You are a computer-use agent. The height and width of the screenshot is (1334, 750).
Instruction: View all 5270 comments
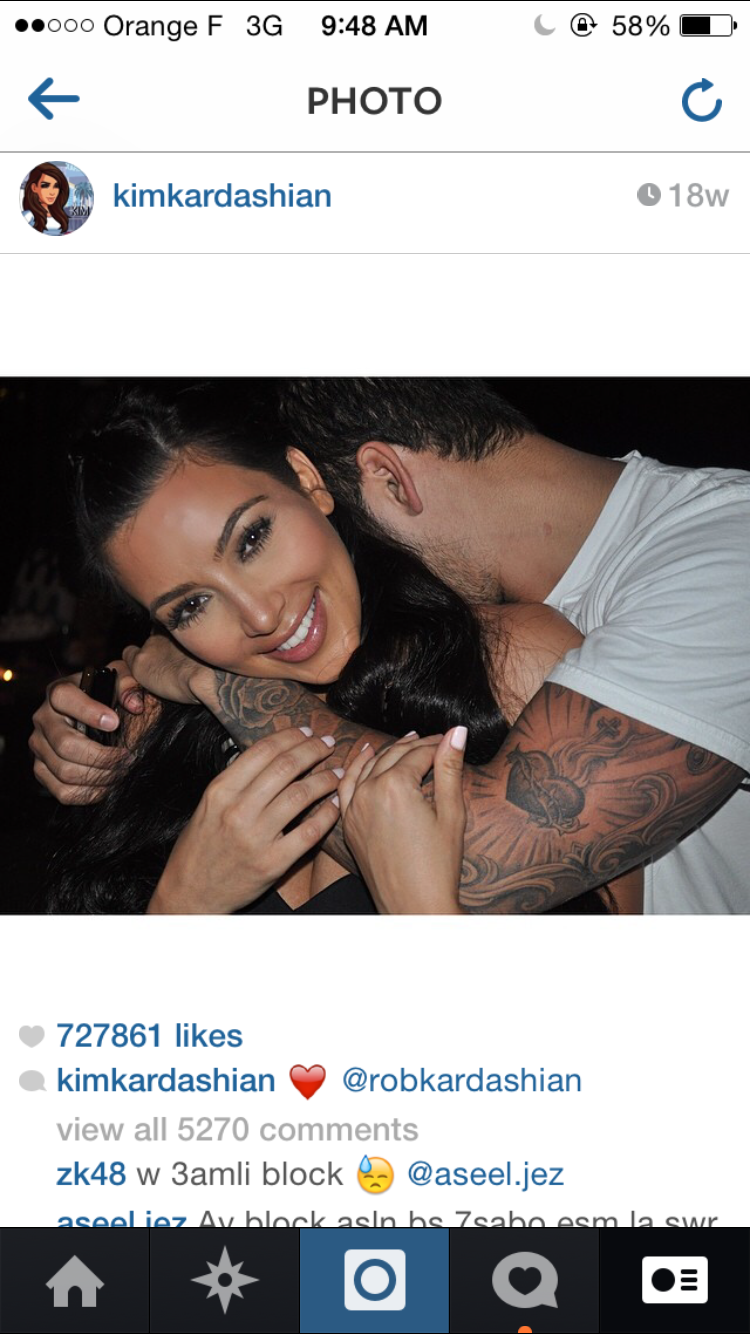(237, 1130)
